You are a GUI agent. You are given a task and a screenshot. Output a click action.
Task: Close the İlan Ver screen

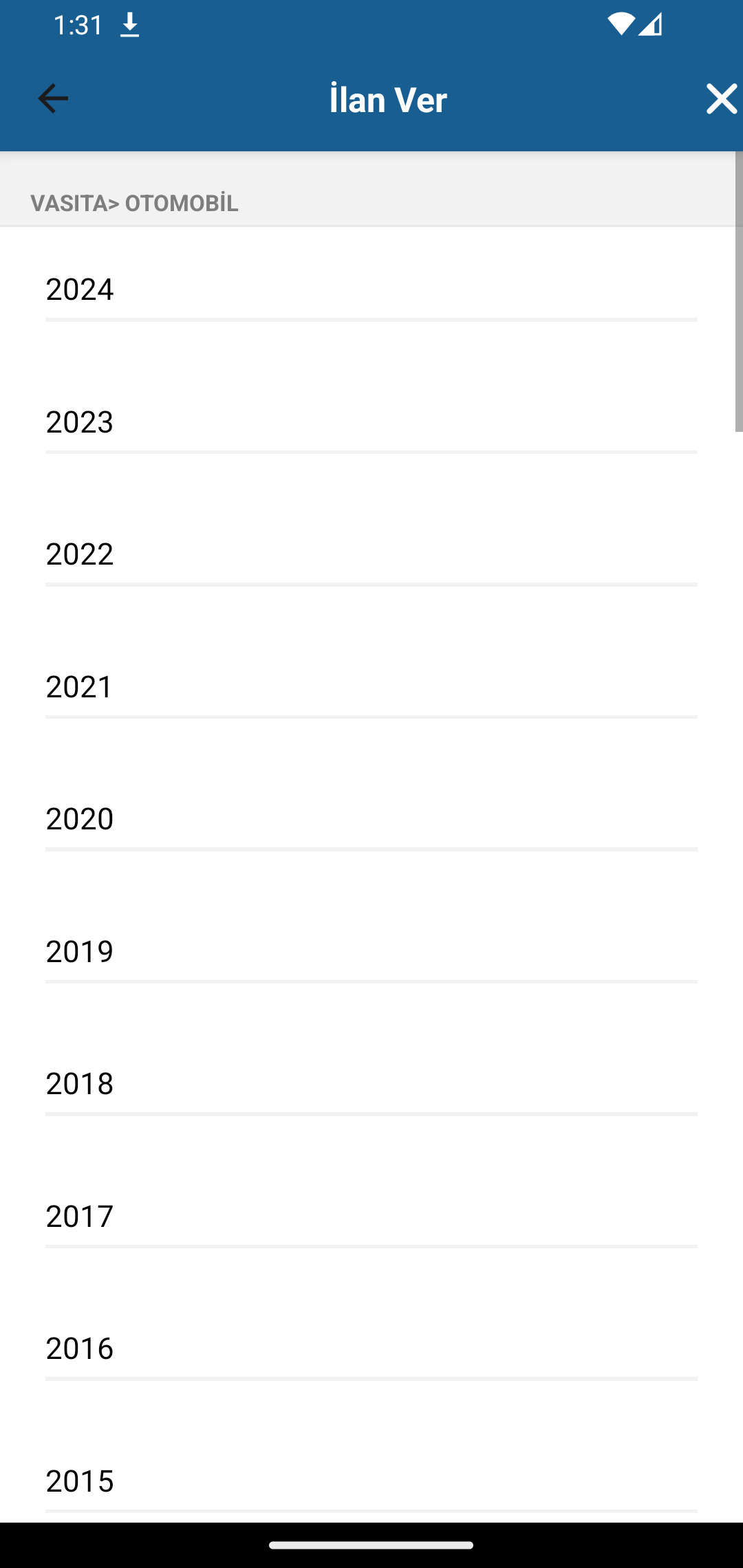click(x=721, y=99)
